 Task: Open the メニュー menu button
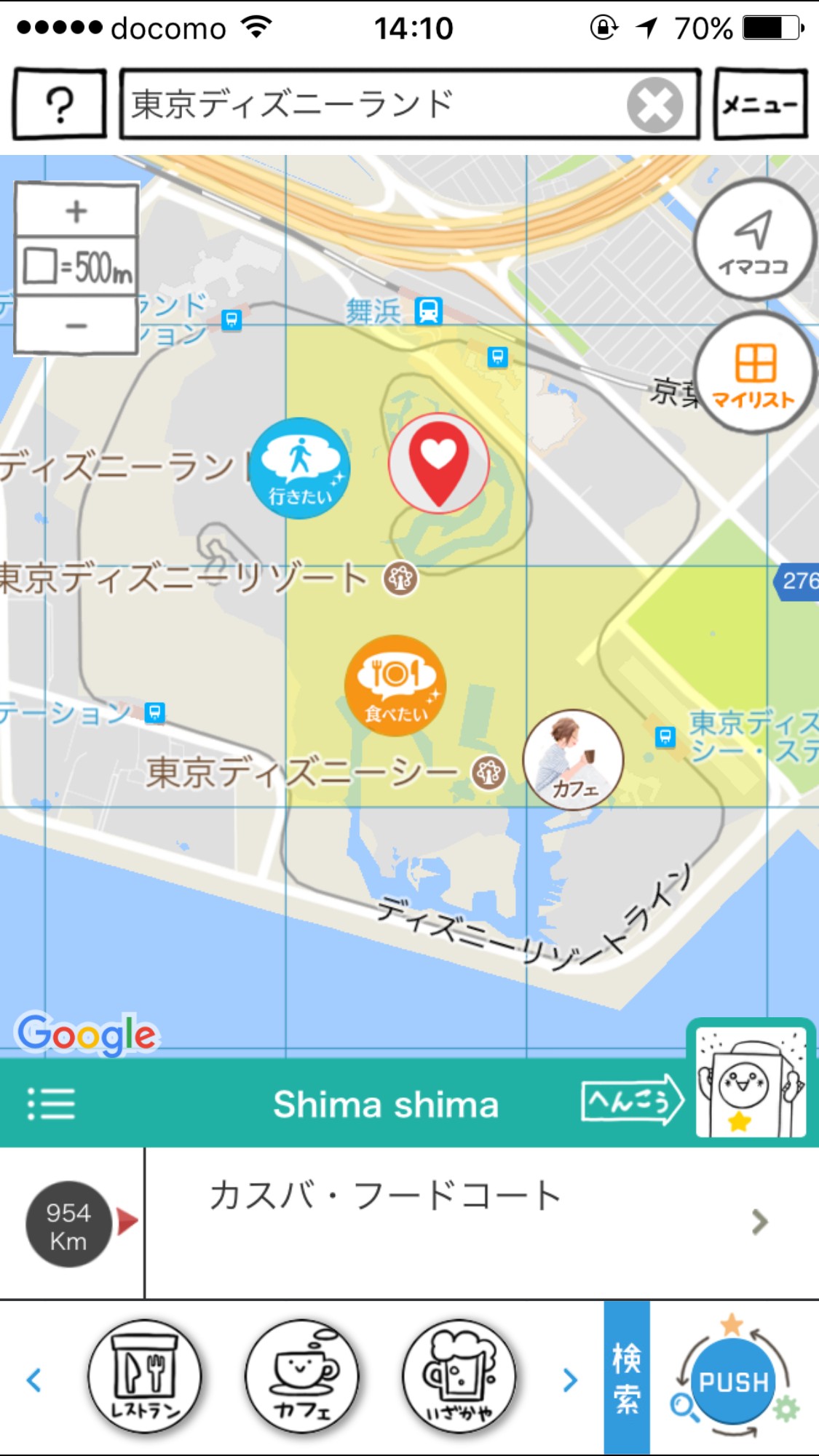[761, 104]
